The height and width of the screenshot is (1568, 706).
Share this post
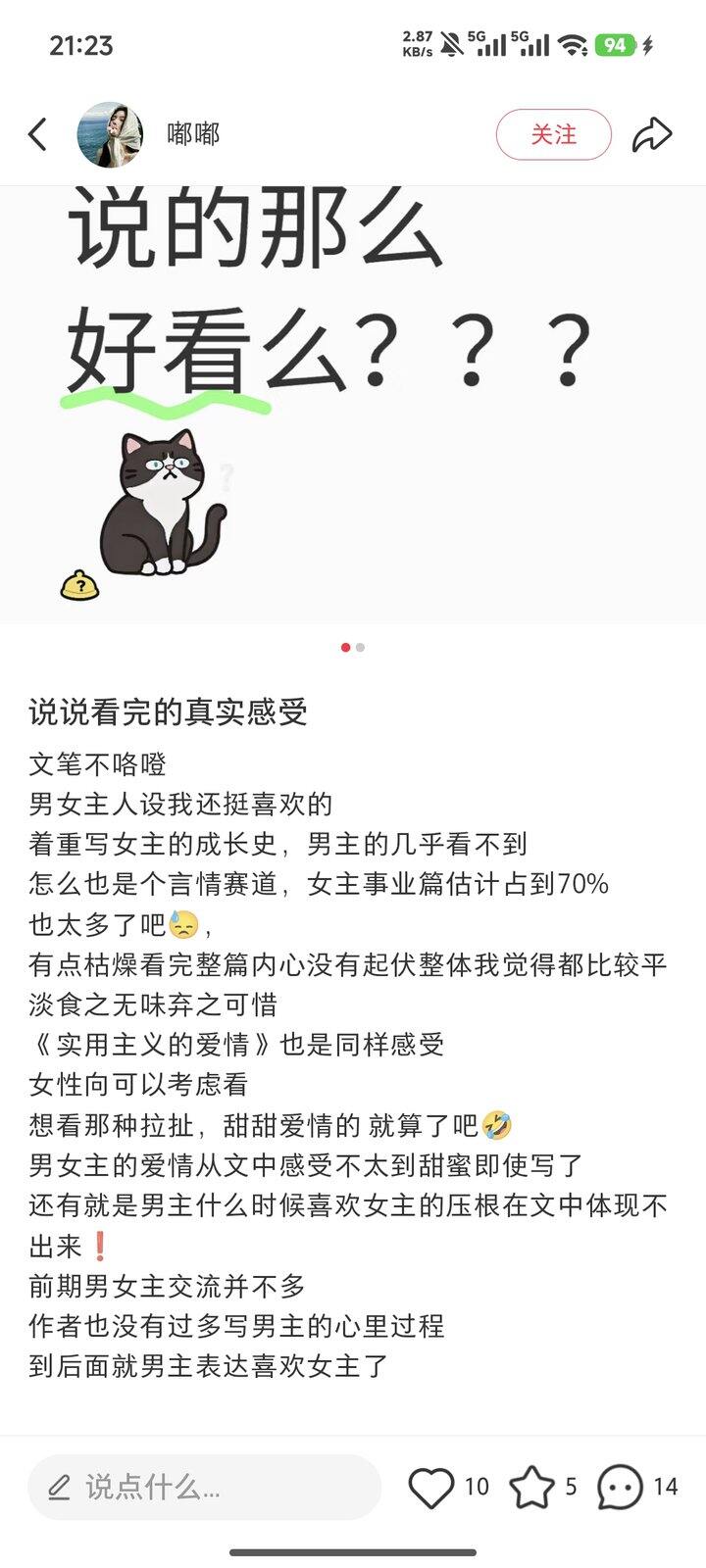coord(651,134)
